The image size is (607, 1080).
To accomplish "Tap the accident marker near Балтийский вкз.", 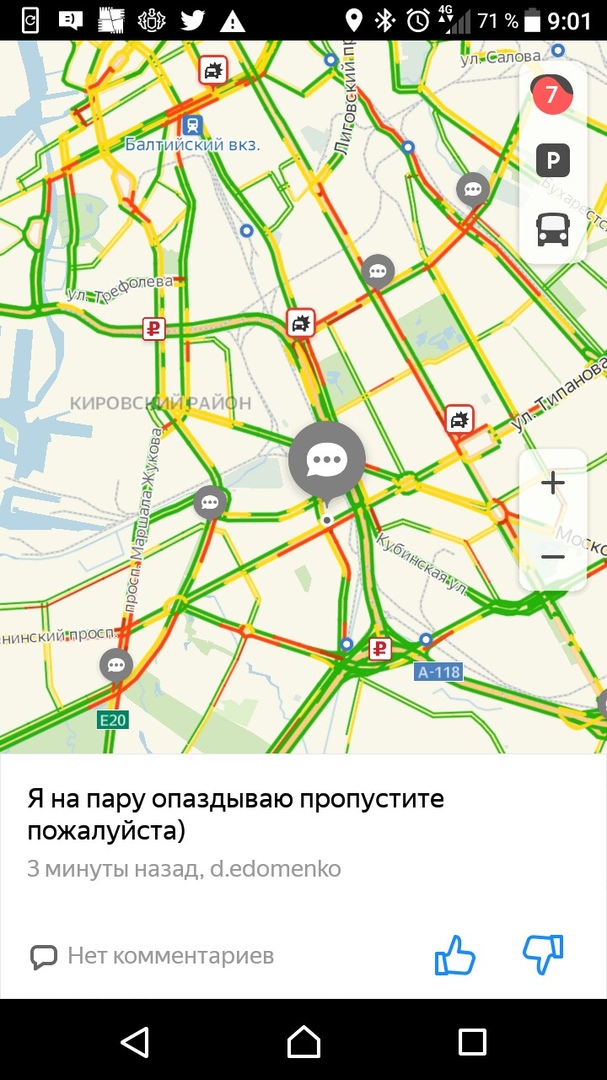I will (212, 70).
